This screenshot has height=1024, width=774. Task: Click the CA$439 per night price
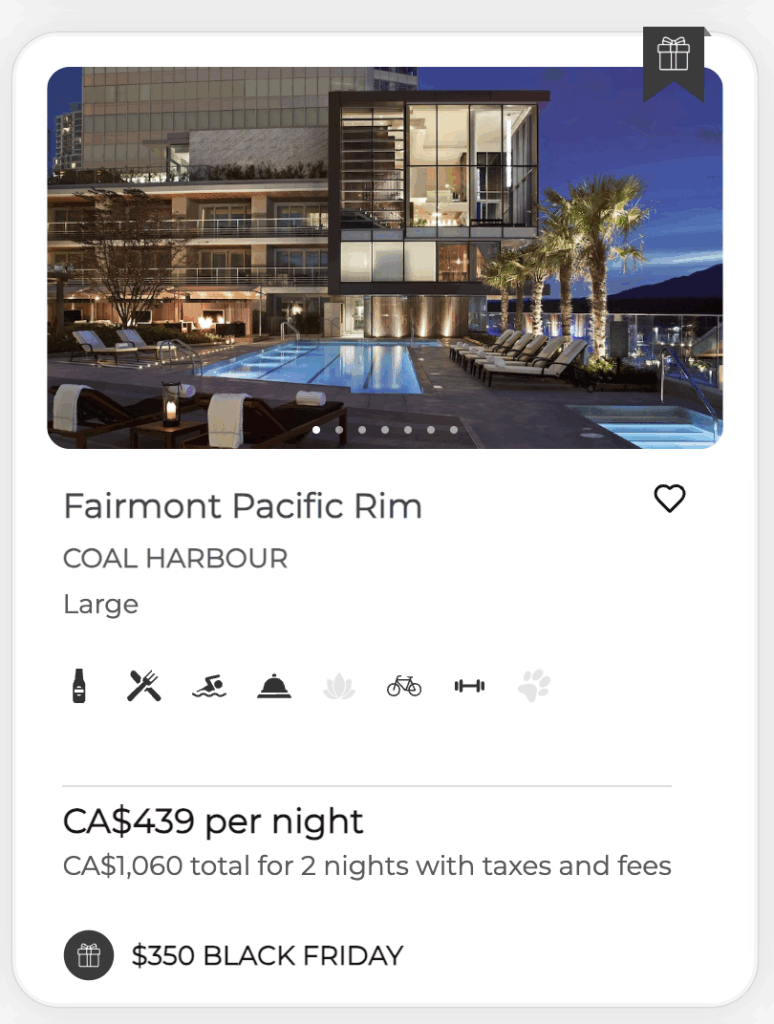coord(213,822)
